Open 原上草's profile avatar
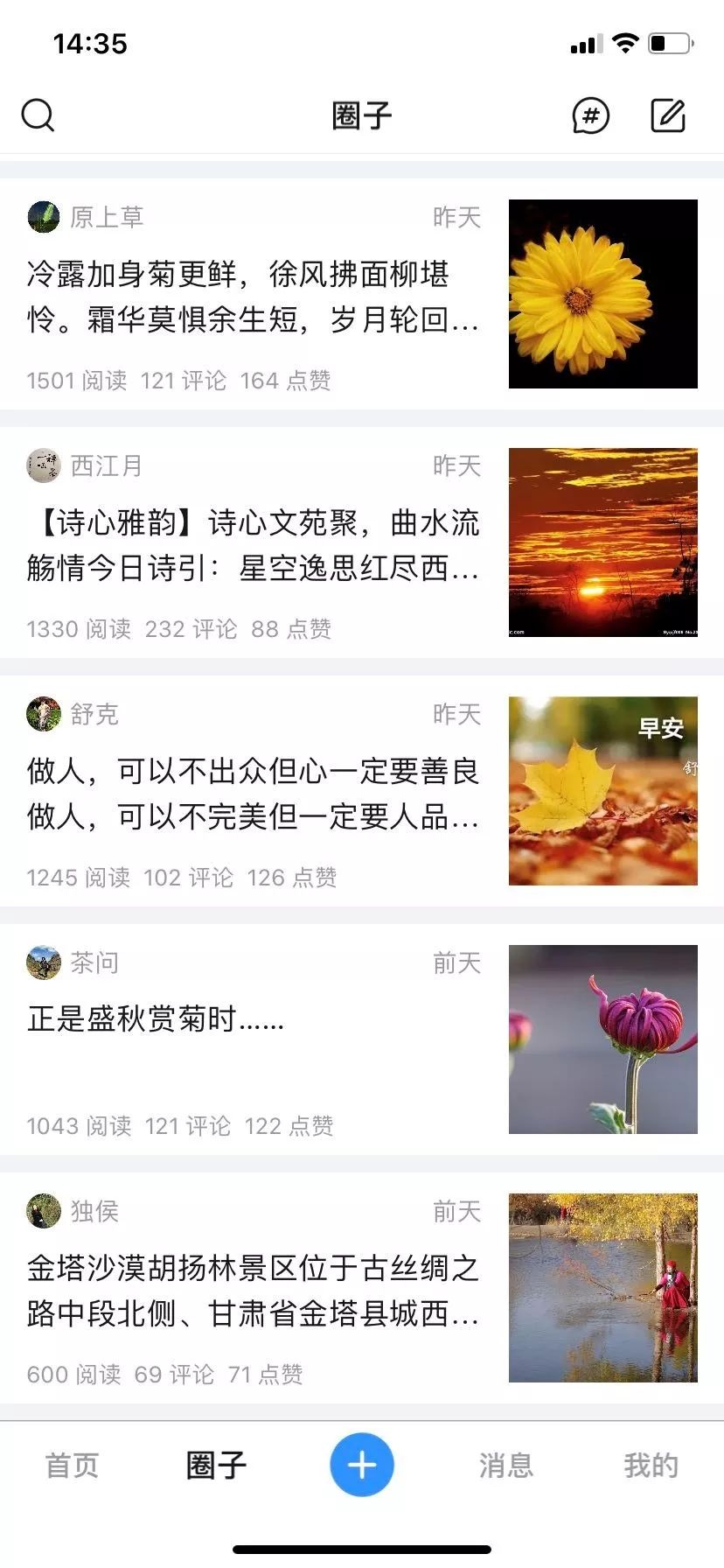This screenshot has width=724, height=1568. (x=44, y=217)
